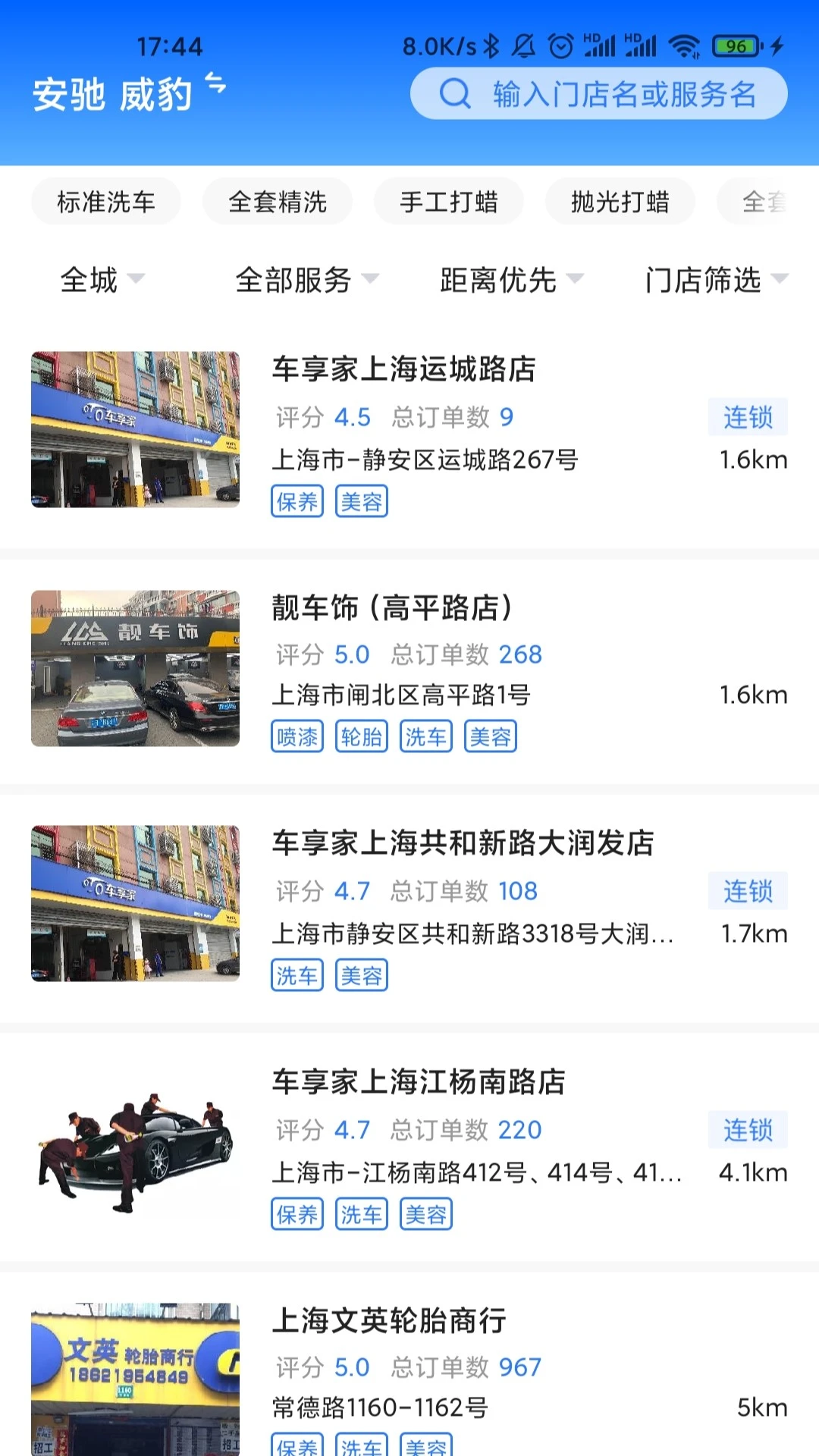Open the 靓车饰高平路店 store photo
This screenshot has width=819, height=1456.
click(x=135, y=668)
